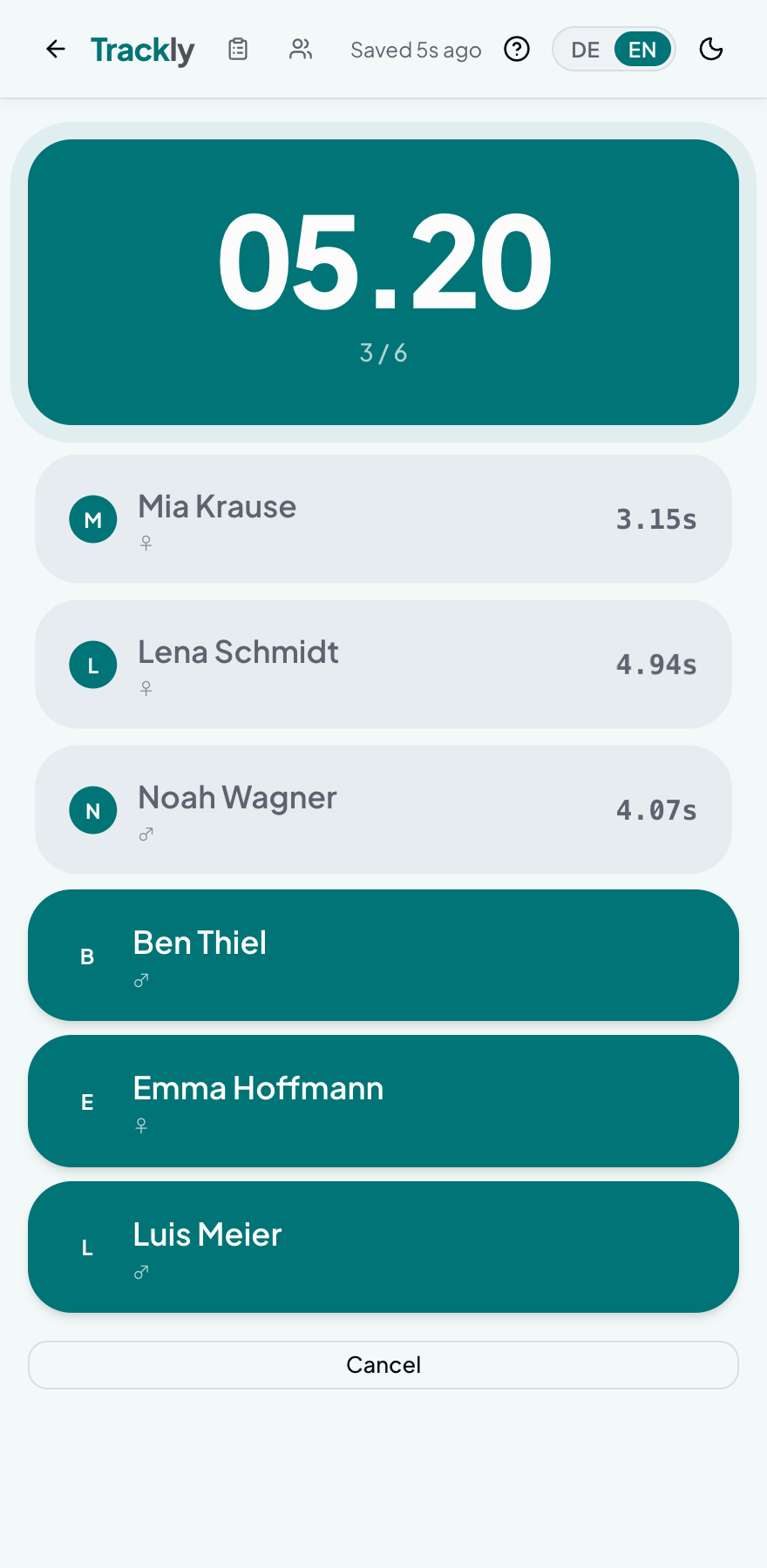This screenshot has height=1568, width=767.
Task: Click the male symbol under Luis Meier
Action: 141,1272
